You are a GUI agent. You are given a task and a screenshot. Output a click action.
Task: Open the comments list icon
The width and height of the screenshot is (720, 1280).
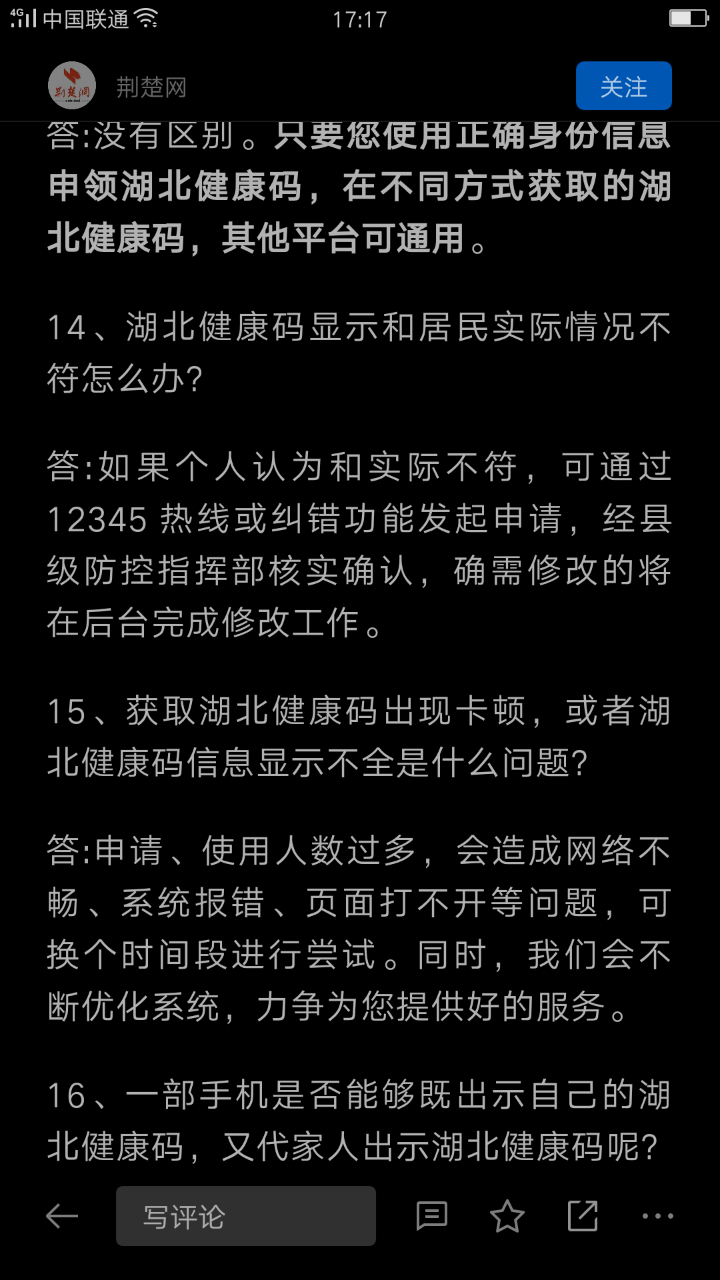(432, 1216)
